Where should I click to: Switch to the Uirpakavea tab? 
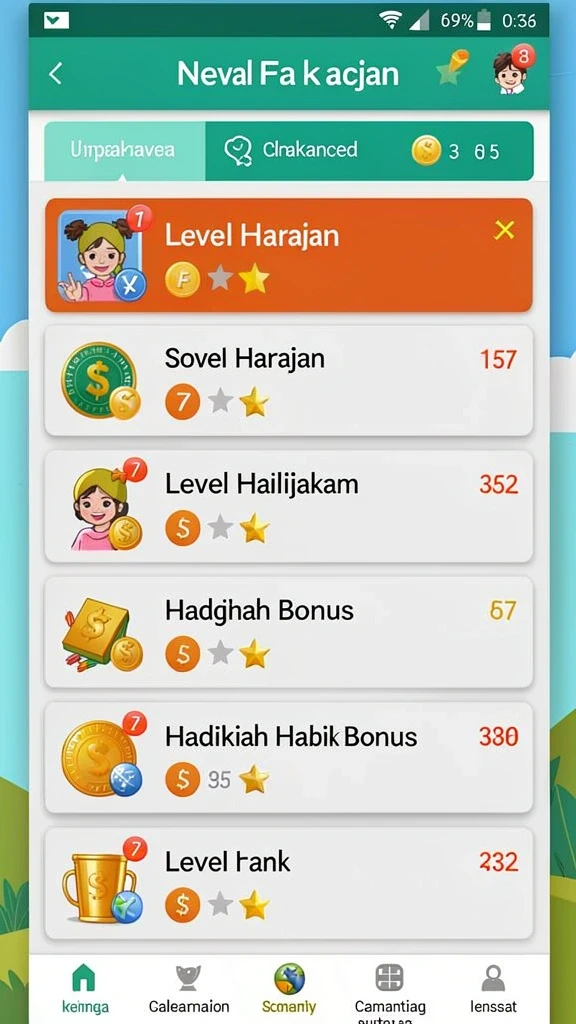point(124,151)
